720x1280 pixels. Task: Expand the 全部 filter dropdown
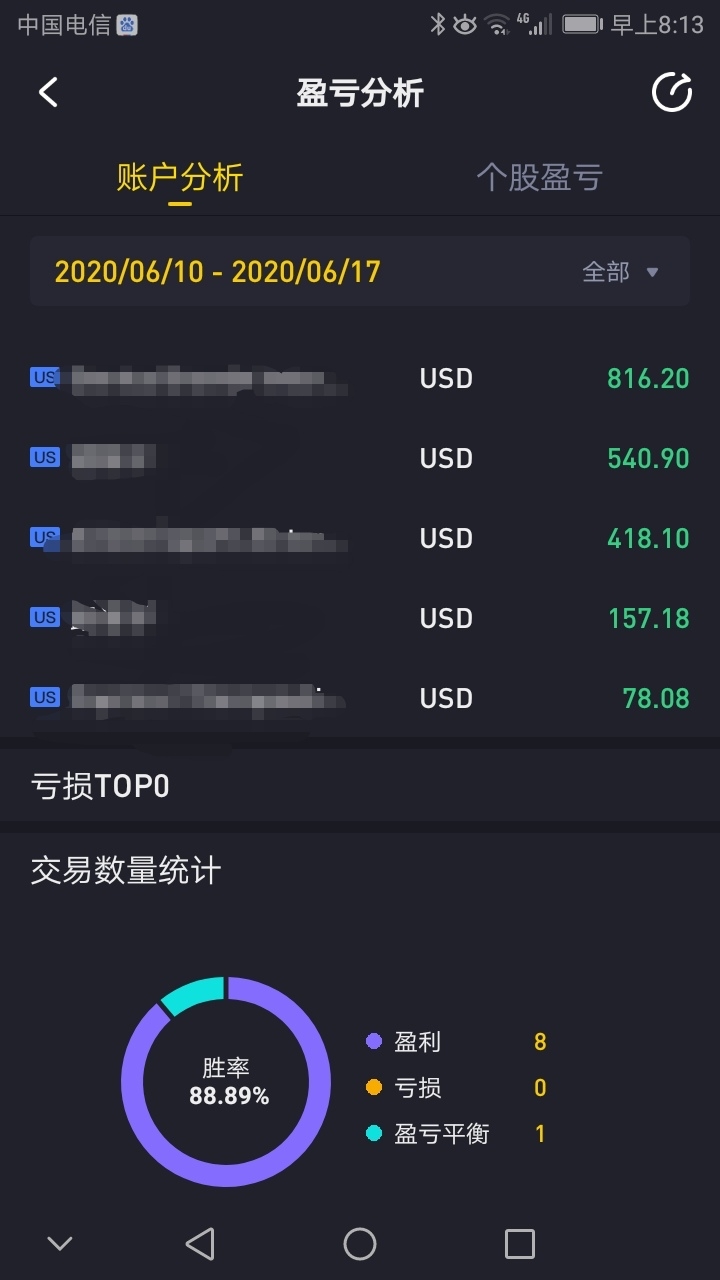pos(620,272)
